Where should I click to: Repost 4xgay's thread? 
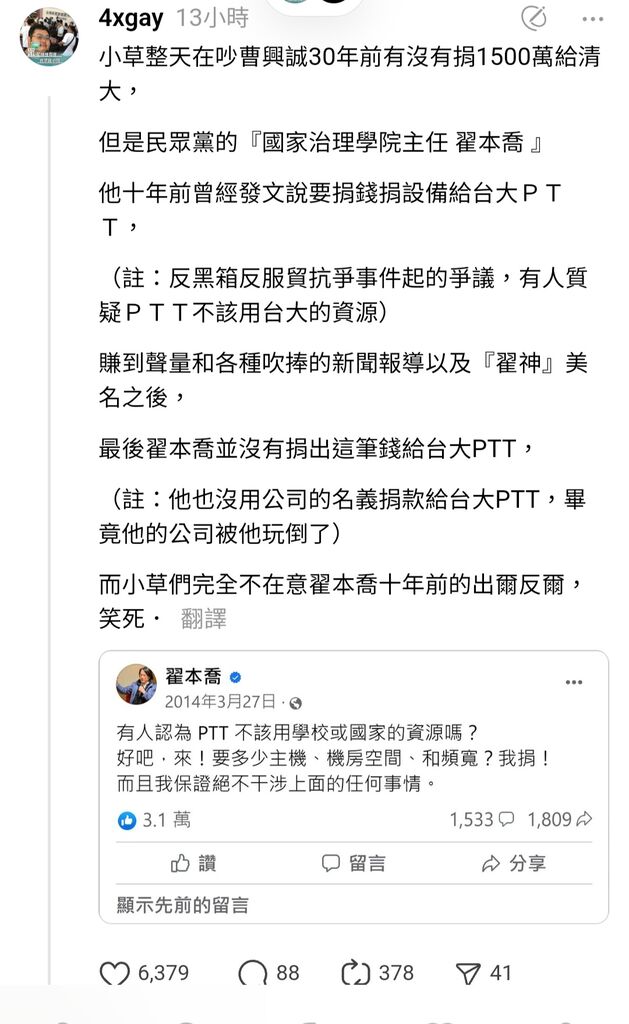356,973
